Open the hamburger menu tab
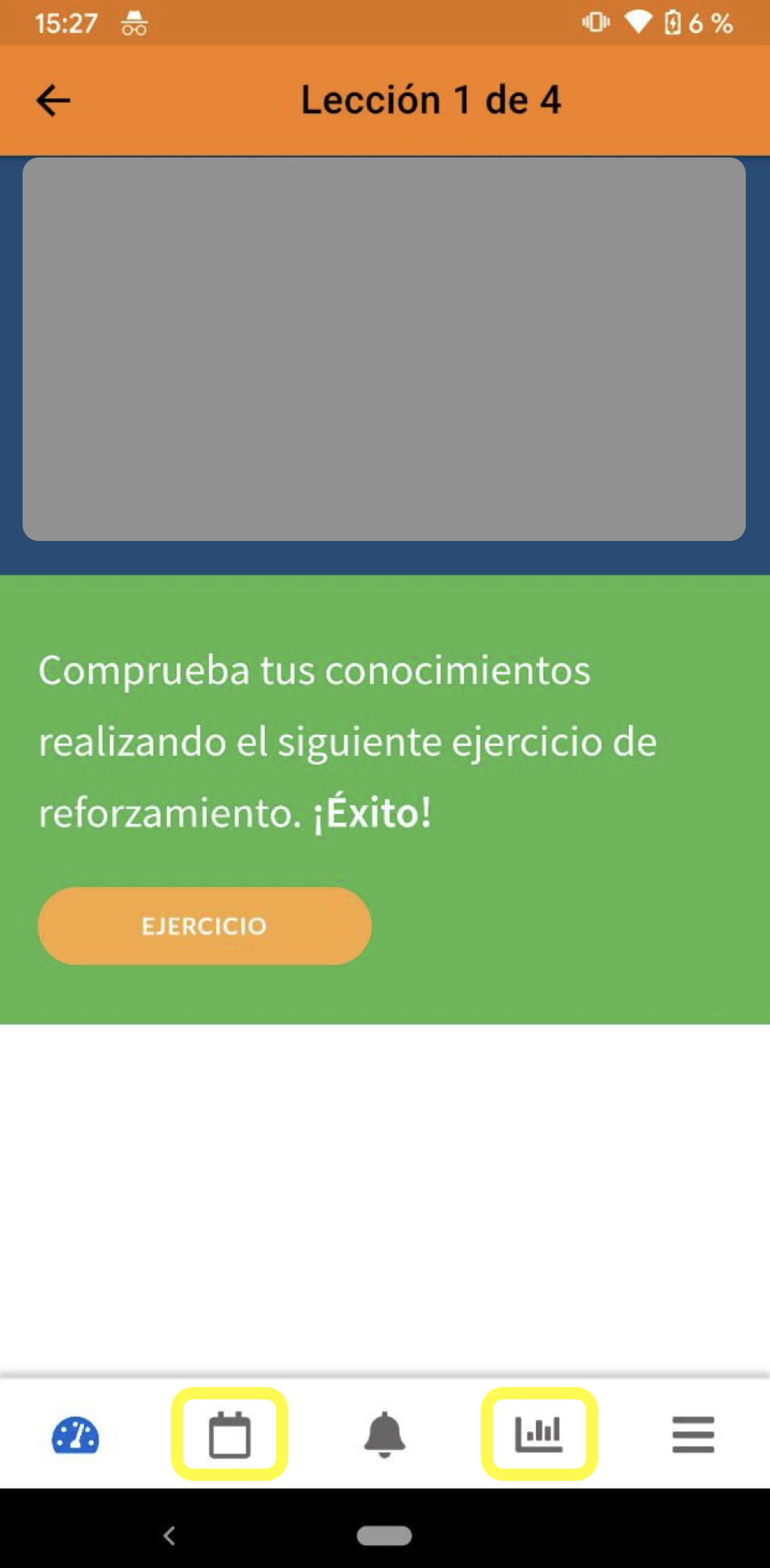 pyautogui.click(x=693, y=1435)
